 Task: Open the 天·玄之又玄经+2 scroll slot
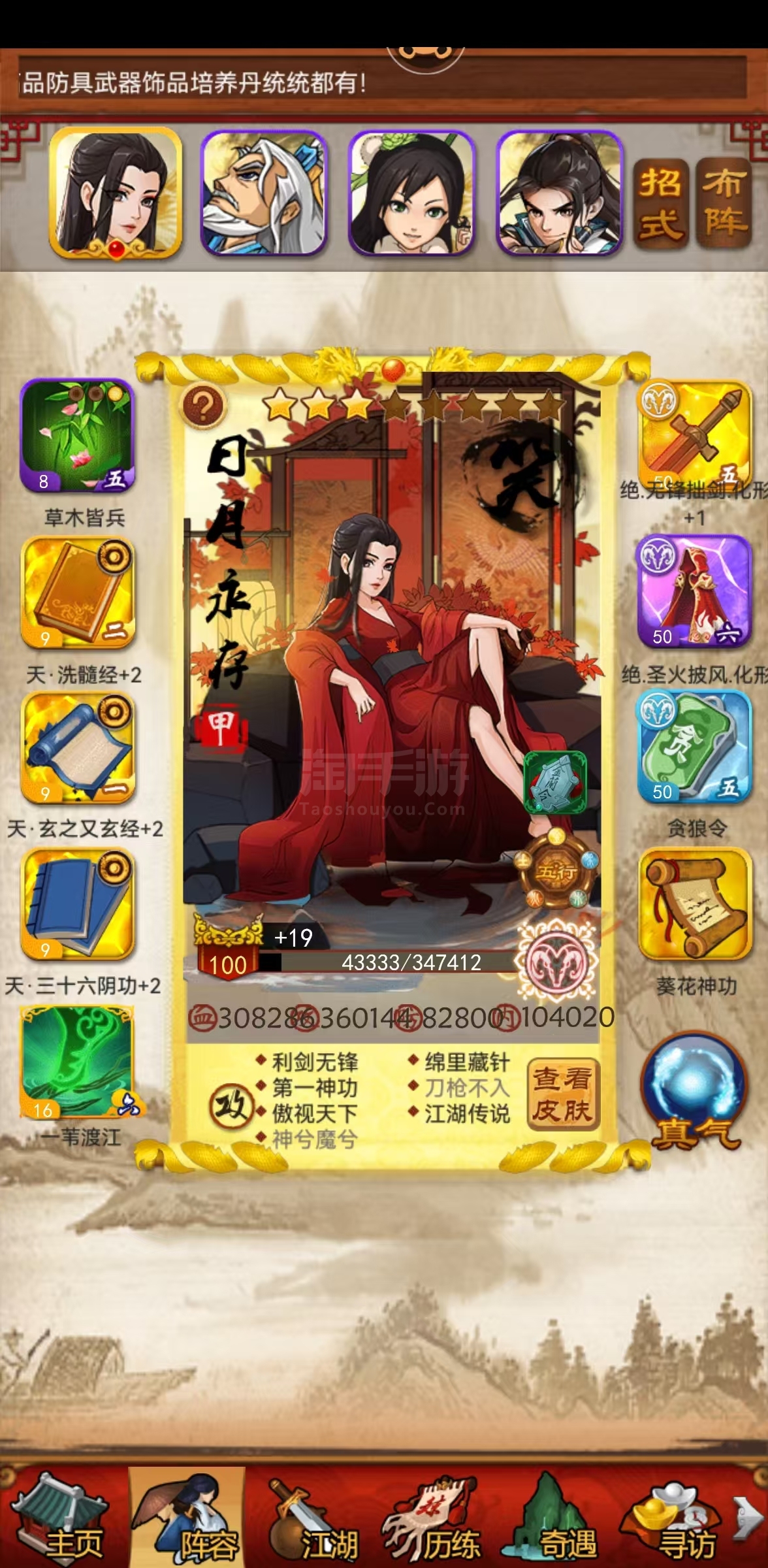pos(78,747)
